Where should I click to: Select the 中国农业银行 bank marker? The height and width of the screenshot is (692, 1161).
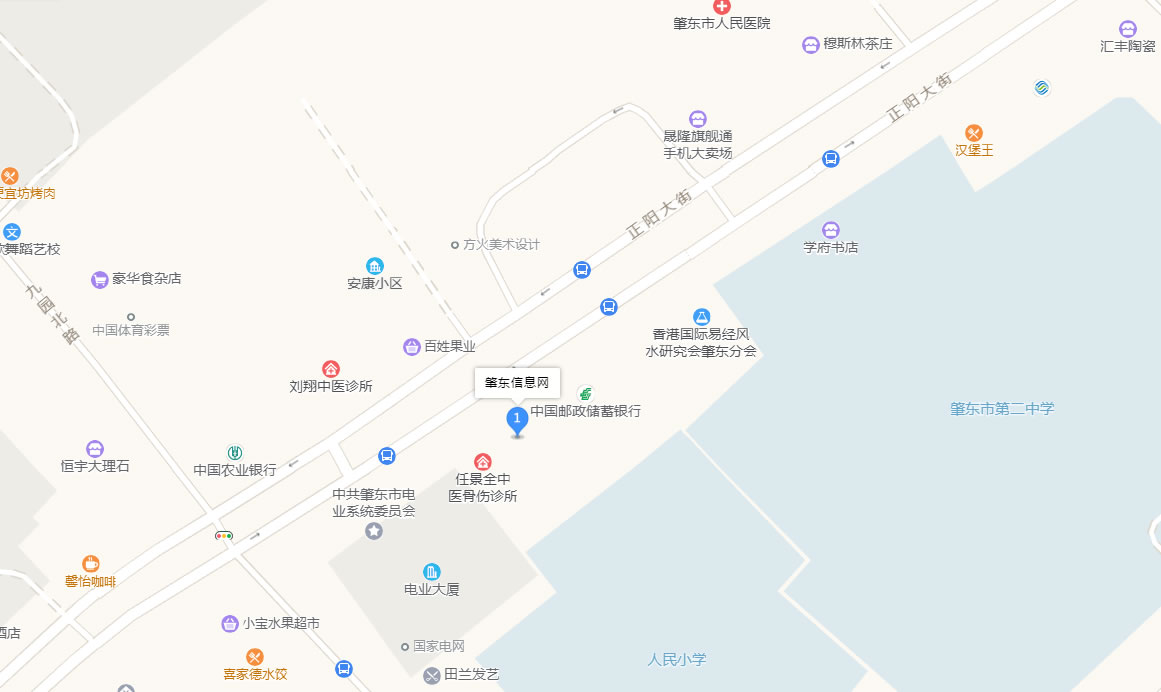[235, 452]
